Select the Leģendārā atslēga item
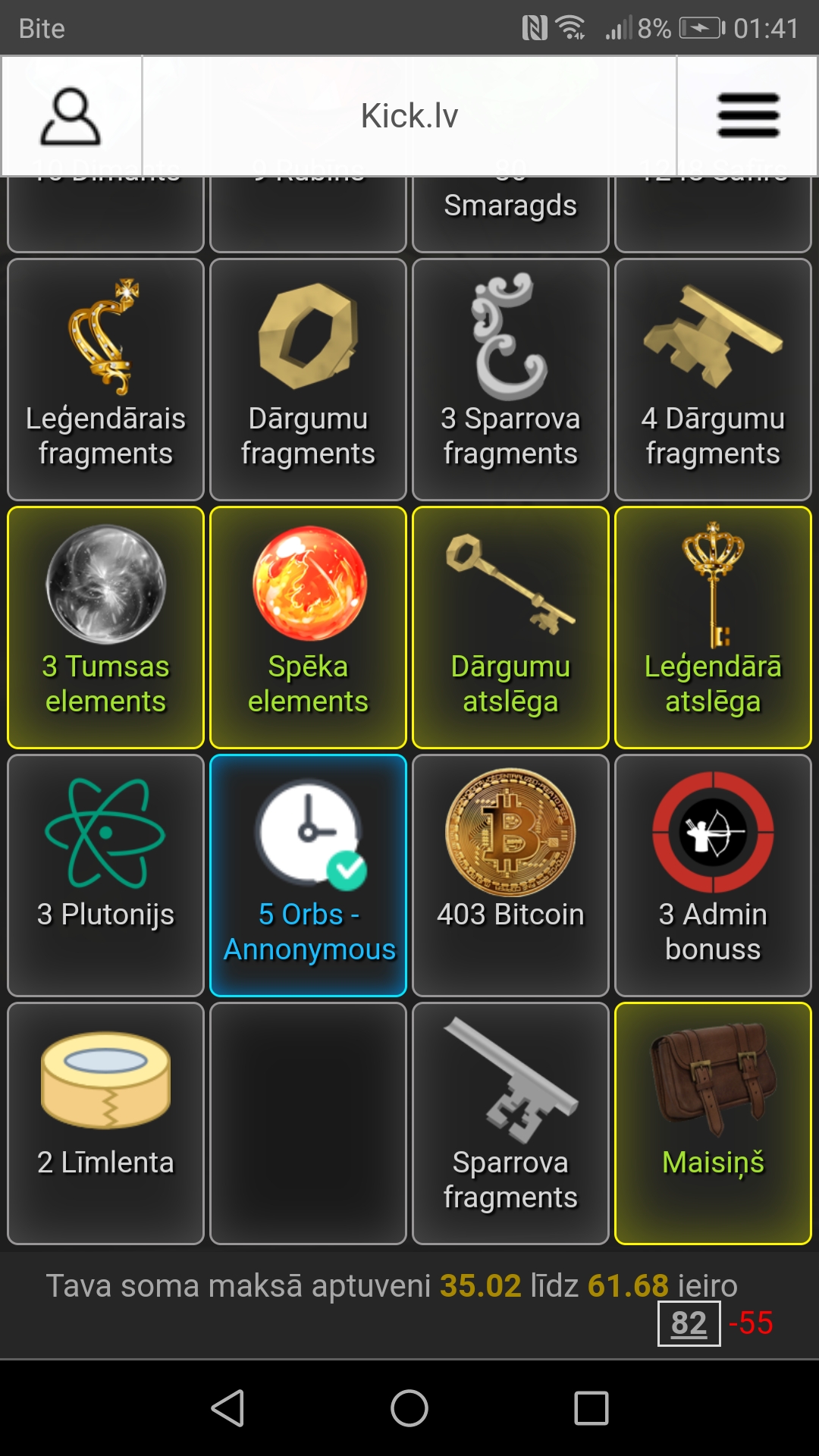 pos(713,627)
